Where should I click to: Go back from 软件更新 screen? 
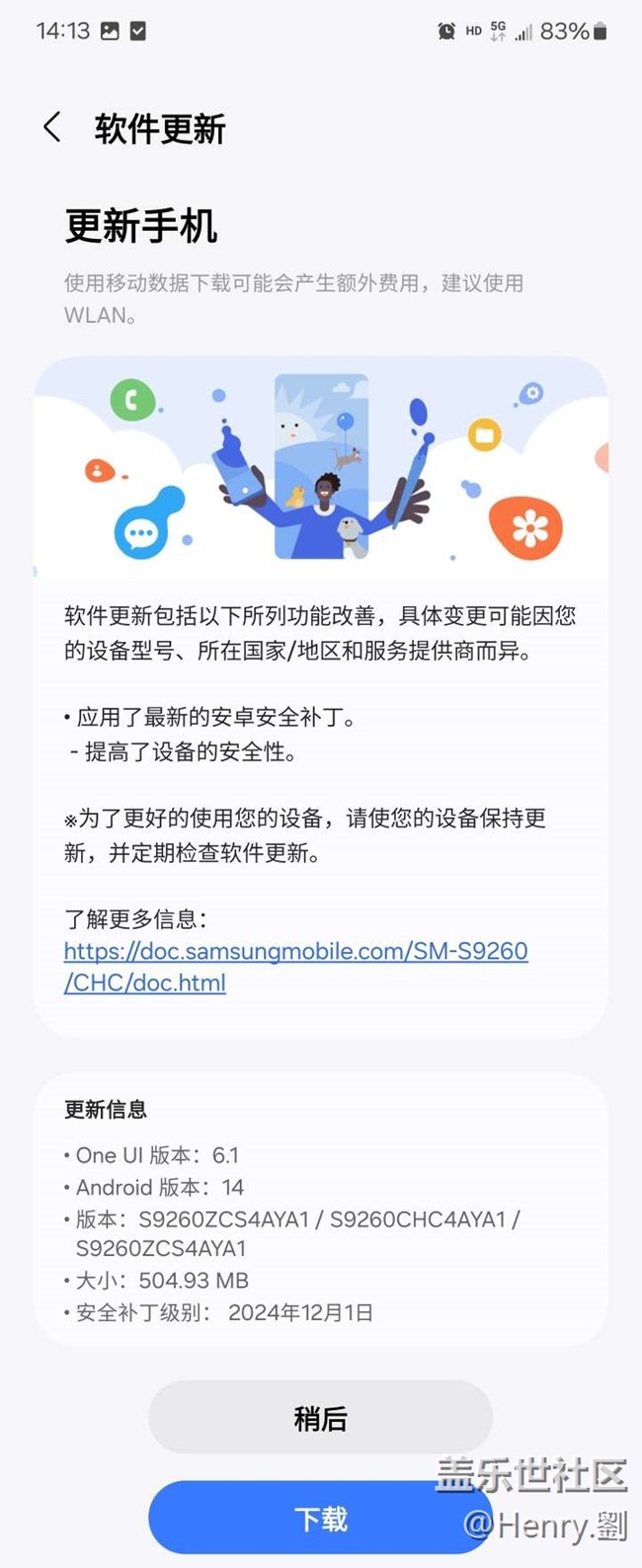(x=52, y=127)
